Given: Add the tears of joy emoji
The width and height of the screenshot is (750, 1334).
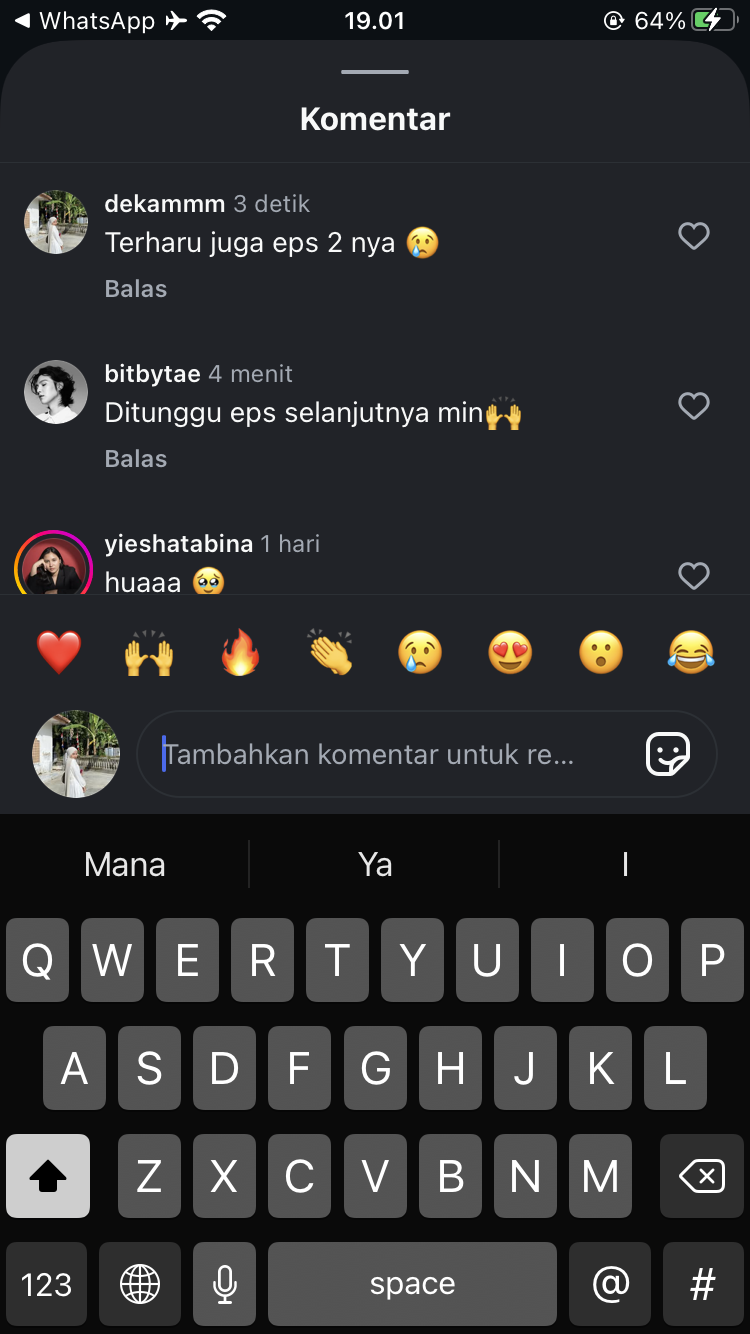Looking at the screenshot, I should tap(691, 654).
